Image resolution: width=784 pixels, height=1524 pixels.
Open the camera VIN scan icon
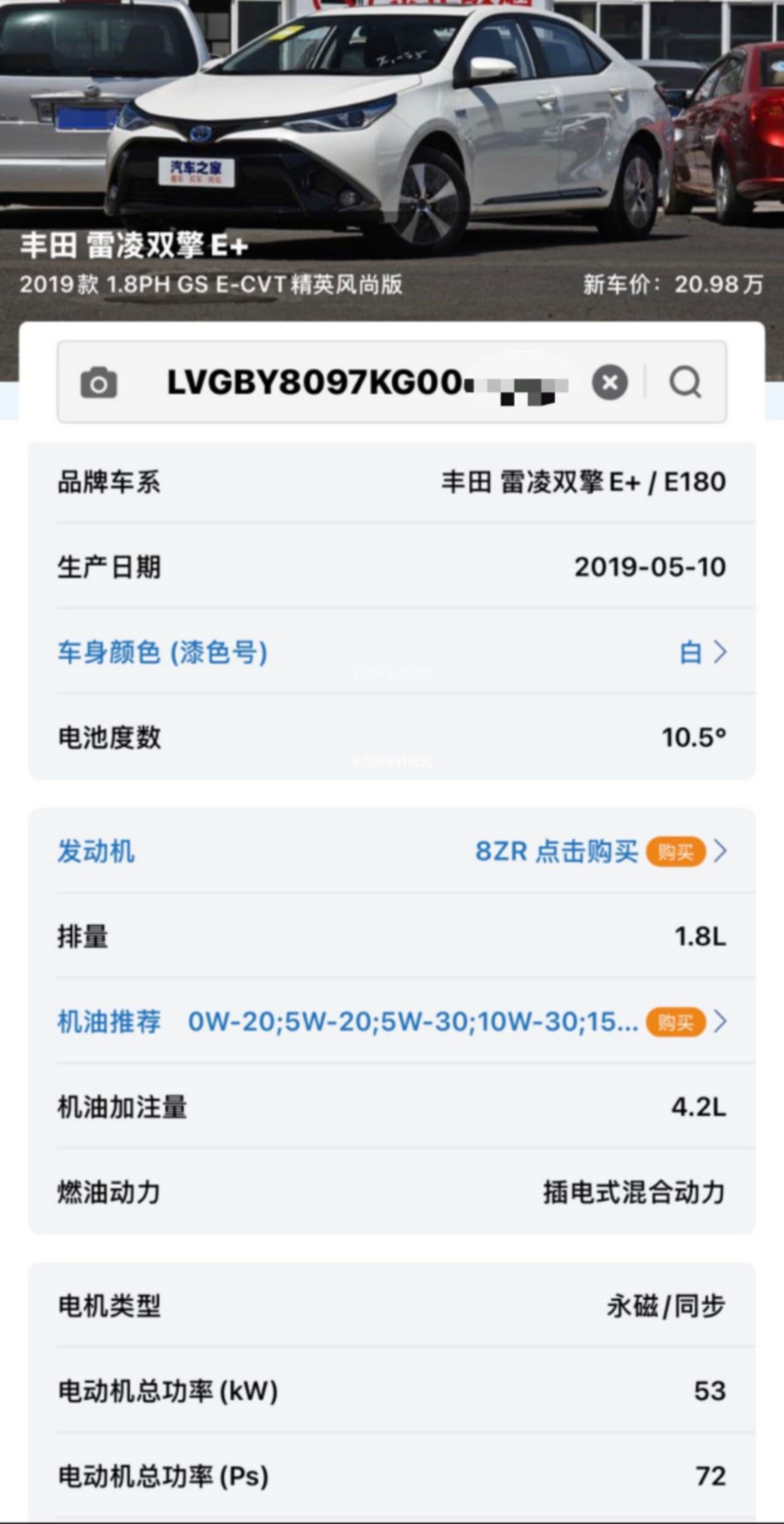[x=99, y=383]
